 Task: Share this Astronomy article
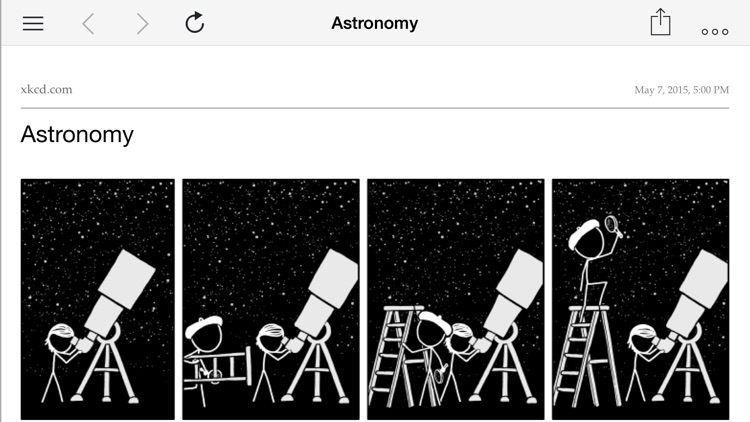[x=660, y=22]
